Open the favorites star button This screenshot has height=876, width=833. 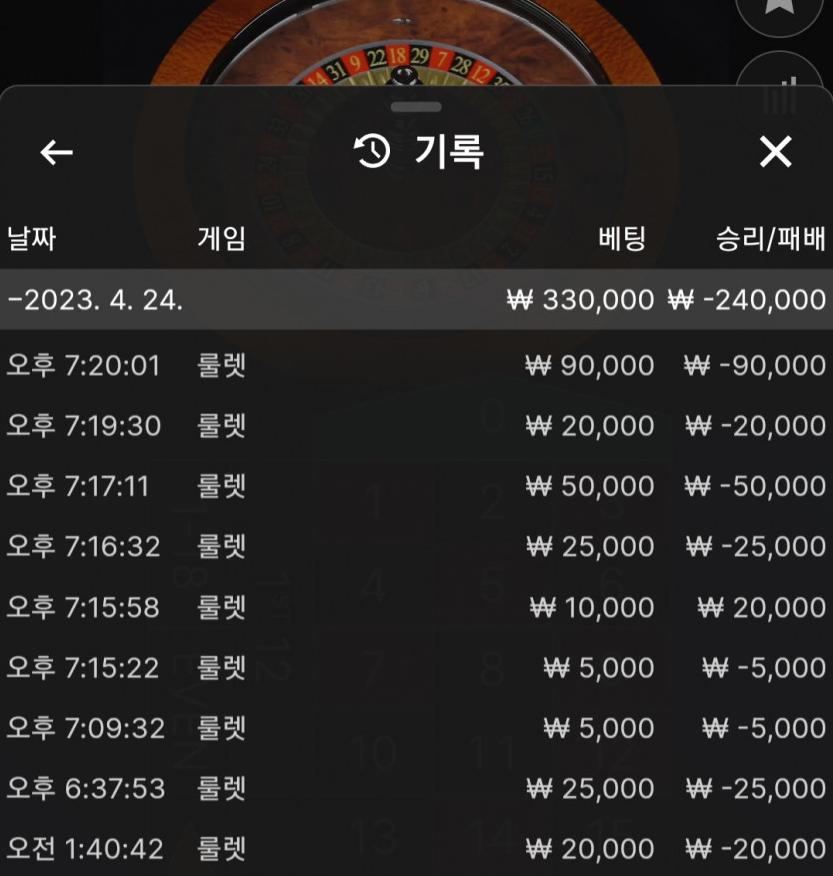778,12
